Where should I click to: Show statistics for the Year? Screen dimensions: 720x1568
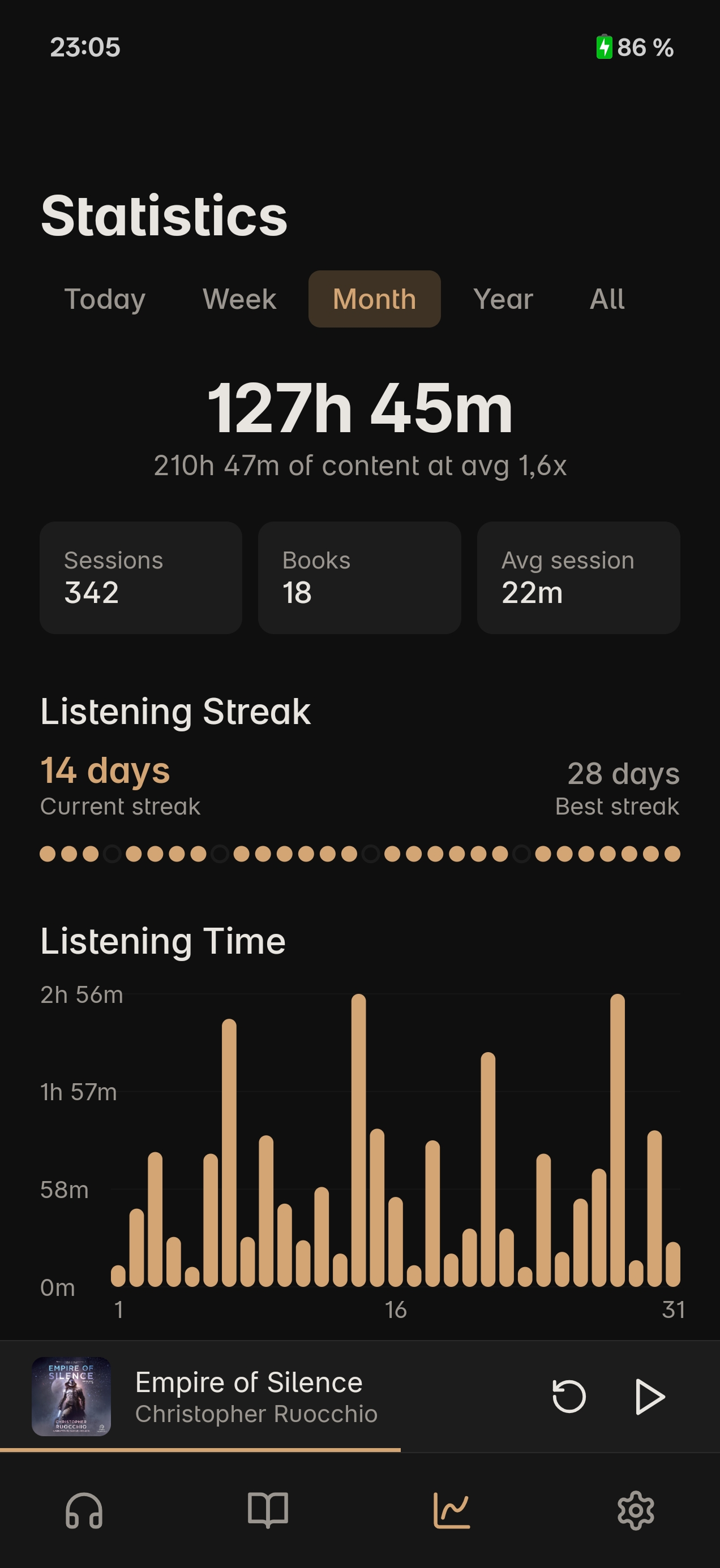coord(503,299)
